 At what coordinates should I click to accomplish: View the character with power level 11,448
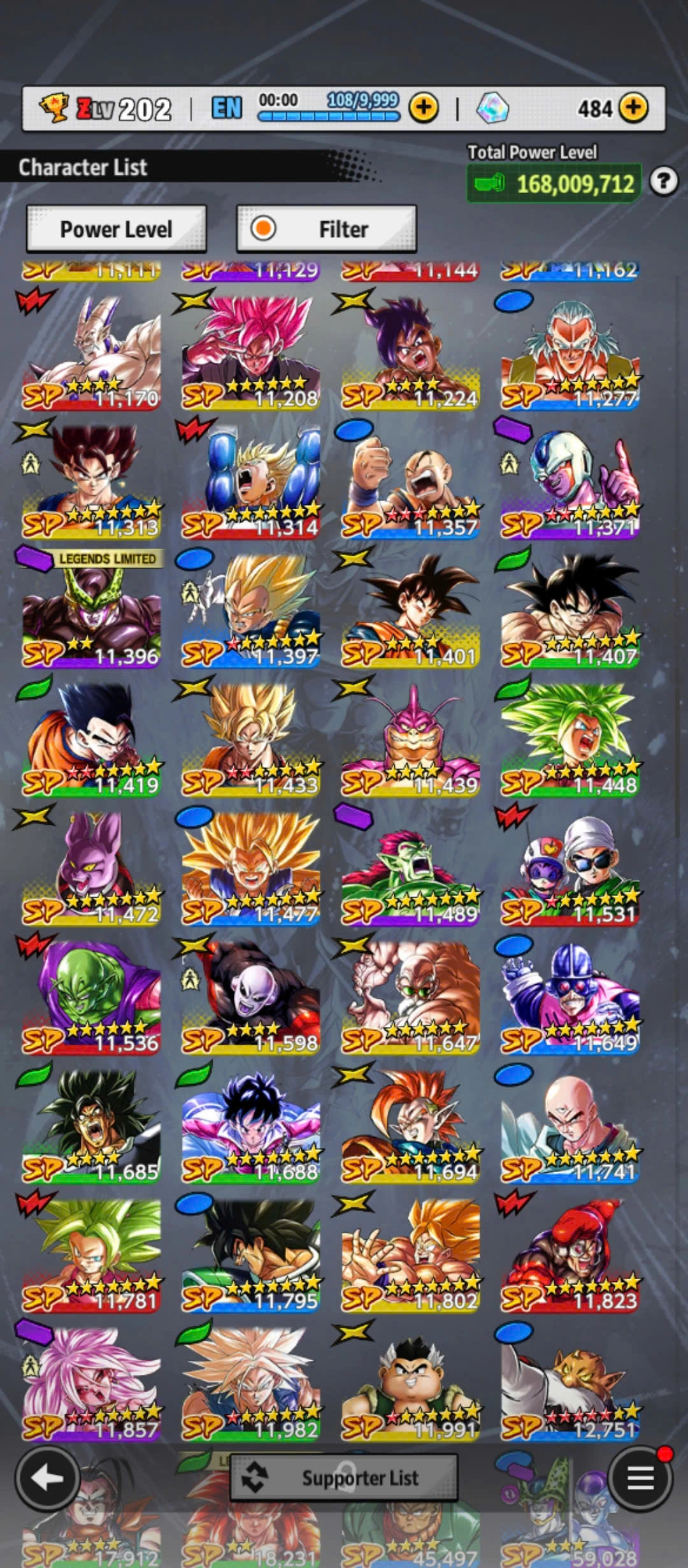[570, 739]
